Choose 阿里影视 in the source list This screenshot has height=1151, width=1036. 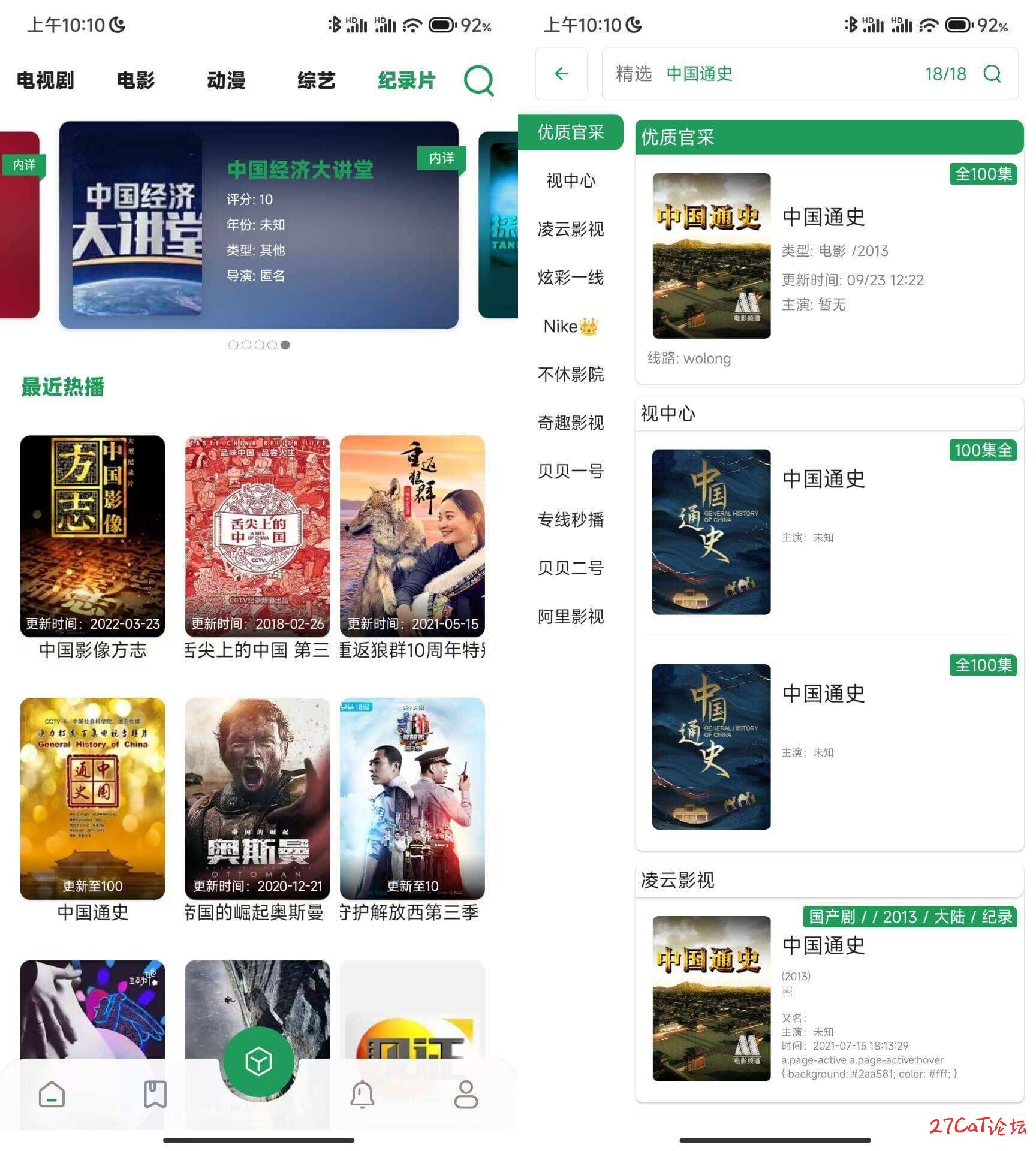pos(570,617)
